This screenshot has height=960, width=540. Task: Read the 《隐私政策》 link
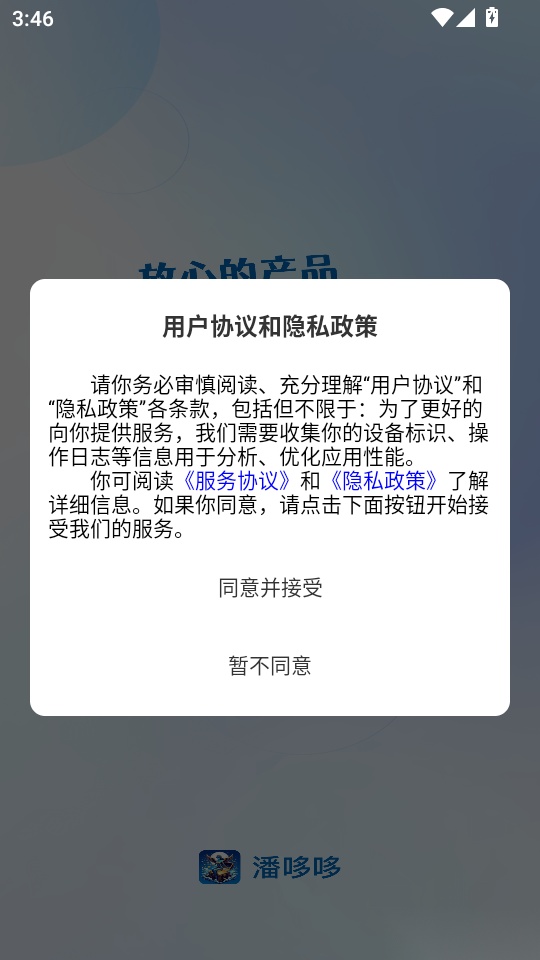pos(383,481)
